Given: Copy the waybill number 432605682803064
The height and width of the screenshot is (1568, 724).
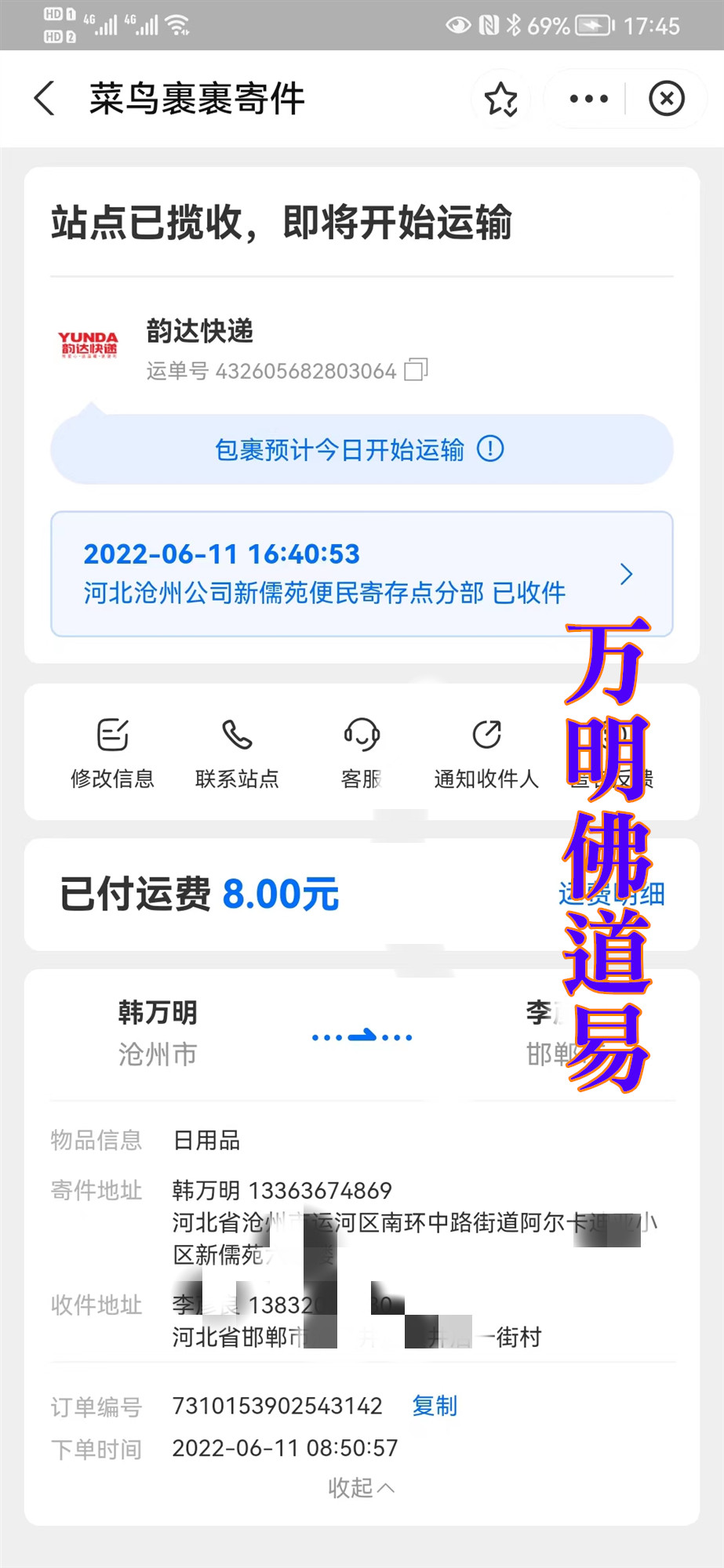Looking at the screenshot, I should pos(416,369).
